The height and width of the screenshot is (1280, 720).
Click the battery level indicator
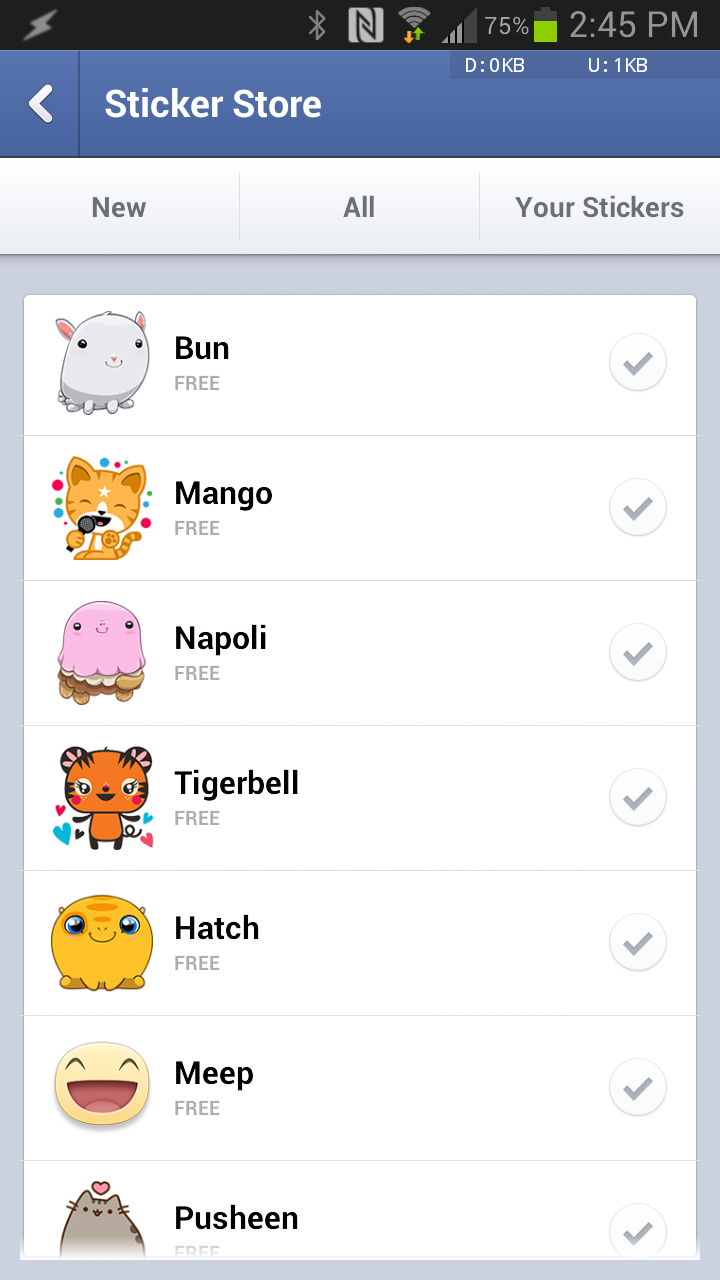tap(545, 24)
